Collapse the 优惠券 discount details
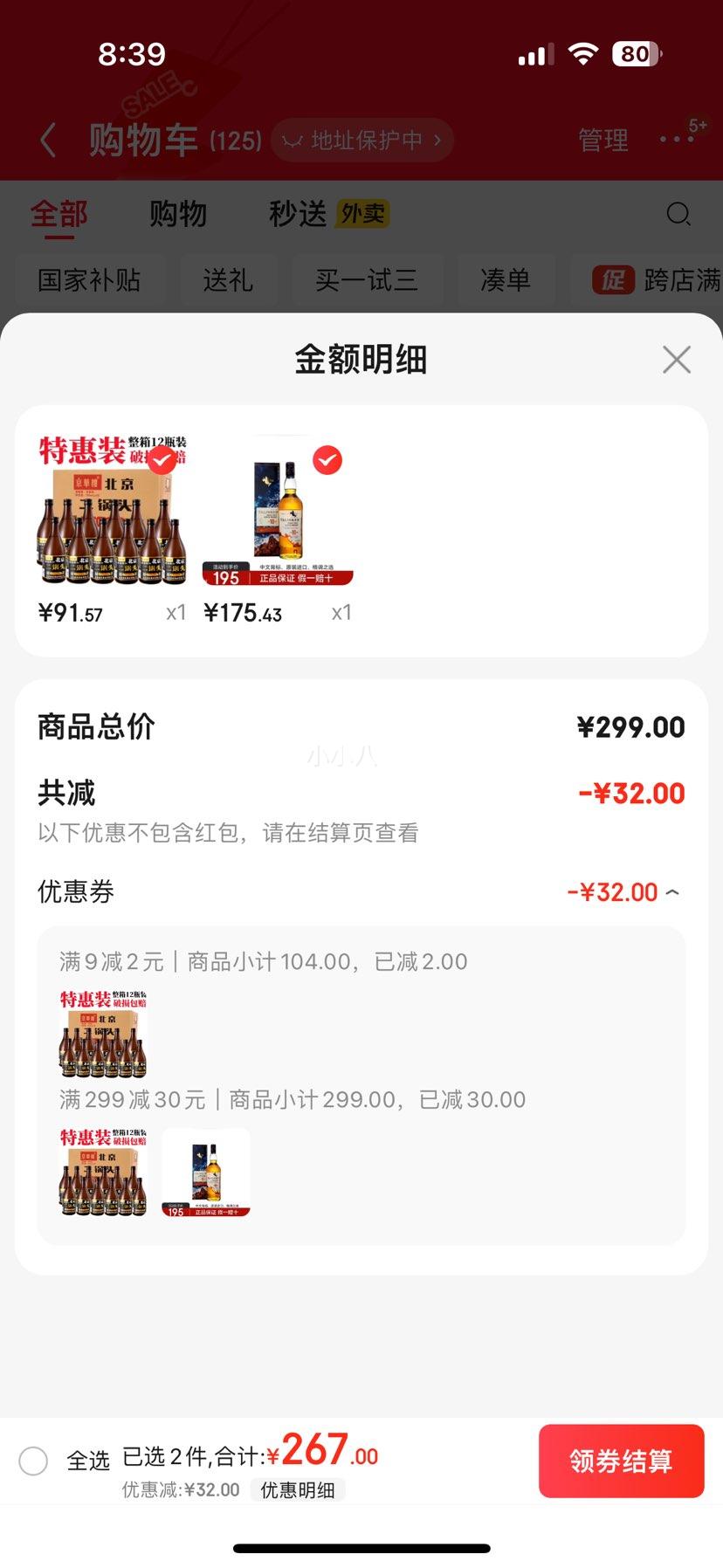The width and height of the screenshot is (723, 1568). [672, 892]
